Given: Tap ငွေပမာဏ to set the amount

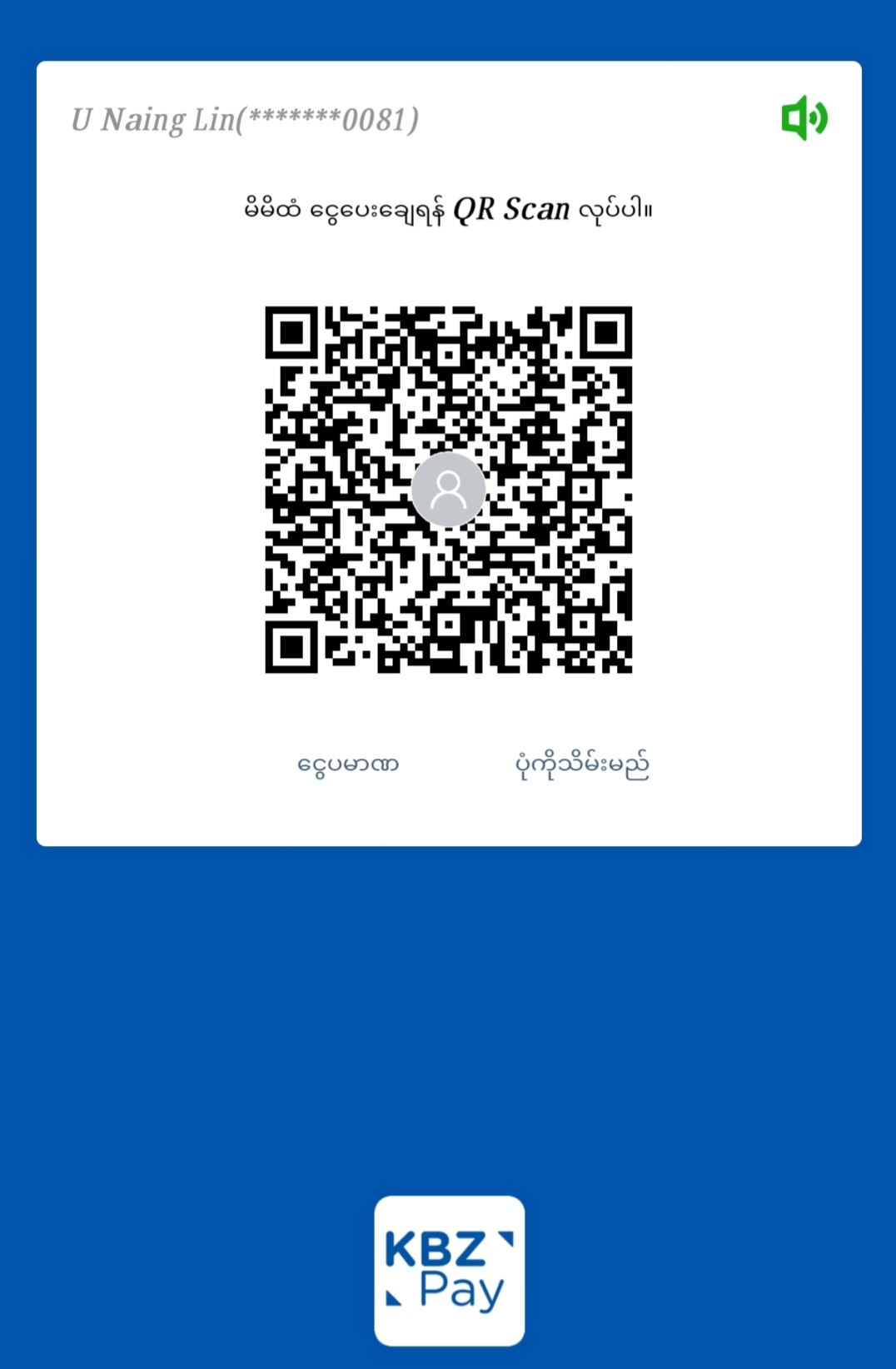Looking at the screenshot, I should click(348, 764).
